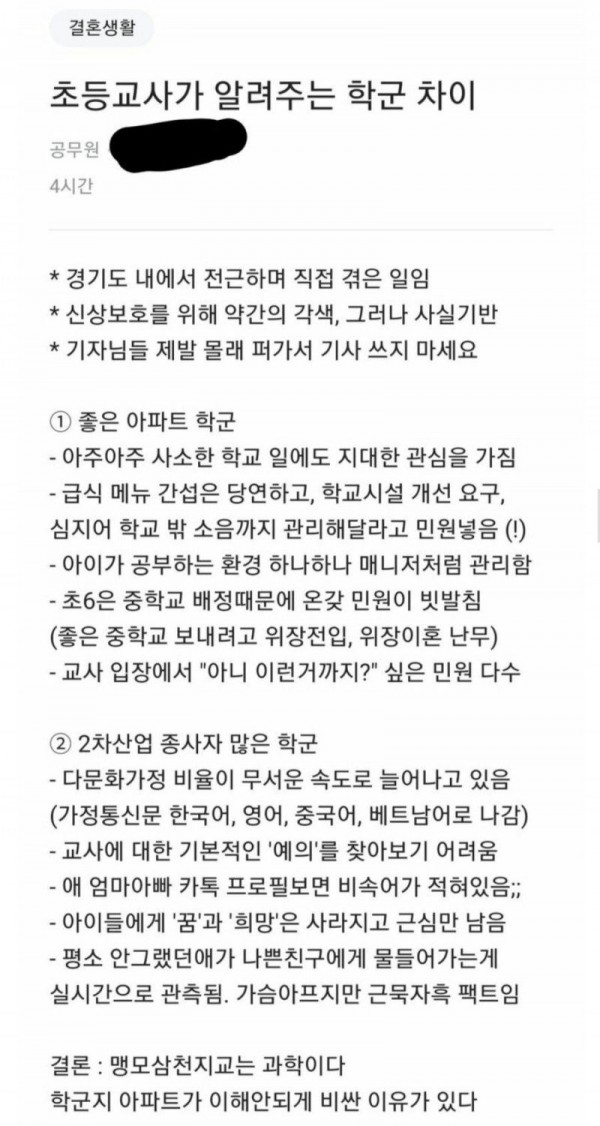This screenshot has height=1126, width=600.
Task: Open the 결혼생활 topic chip
Action: point(101,29)
